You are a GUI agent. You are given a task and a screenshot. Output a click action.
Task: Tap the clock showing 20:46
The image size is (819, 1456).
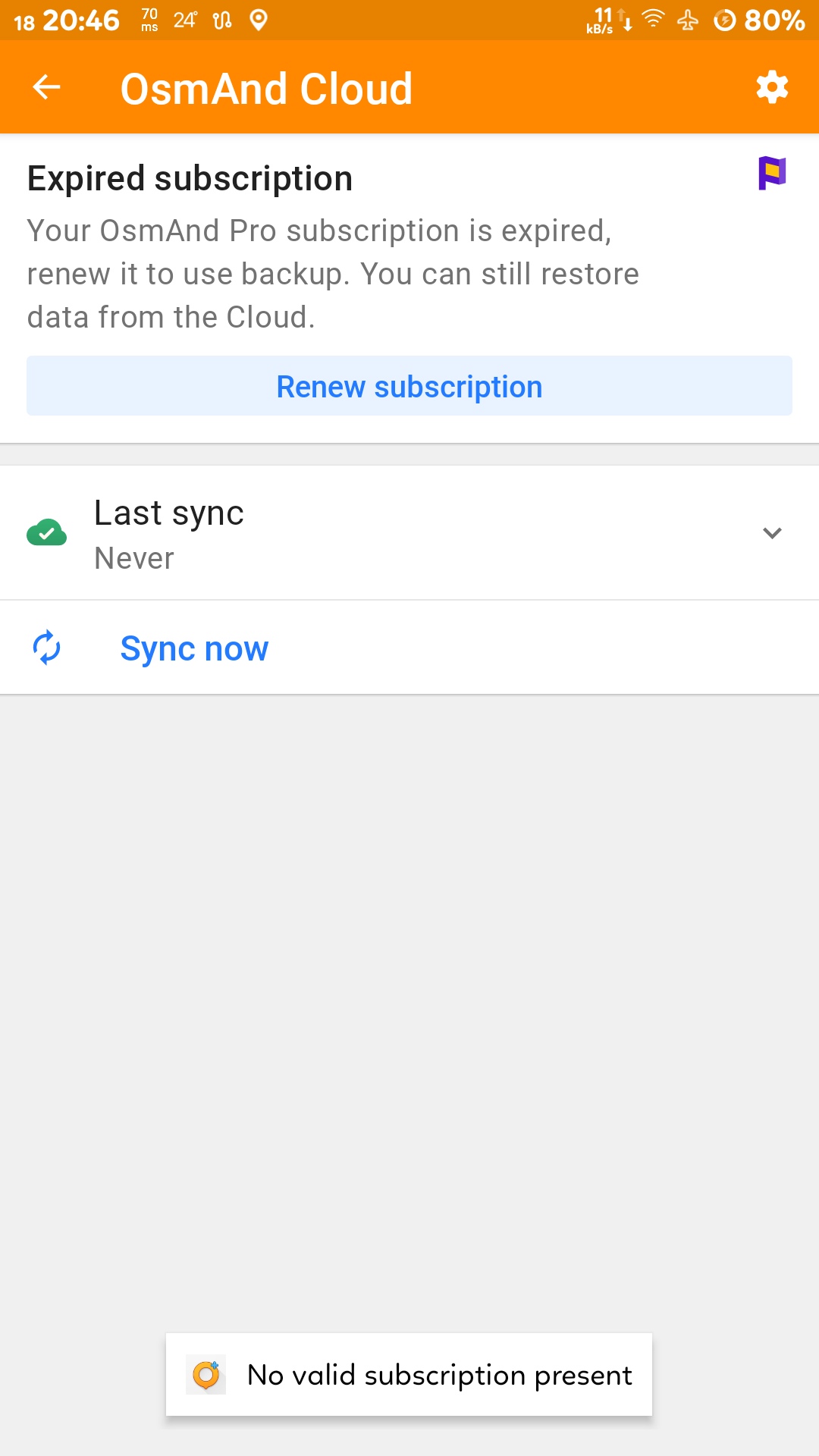coord(80,20)
